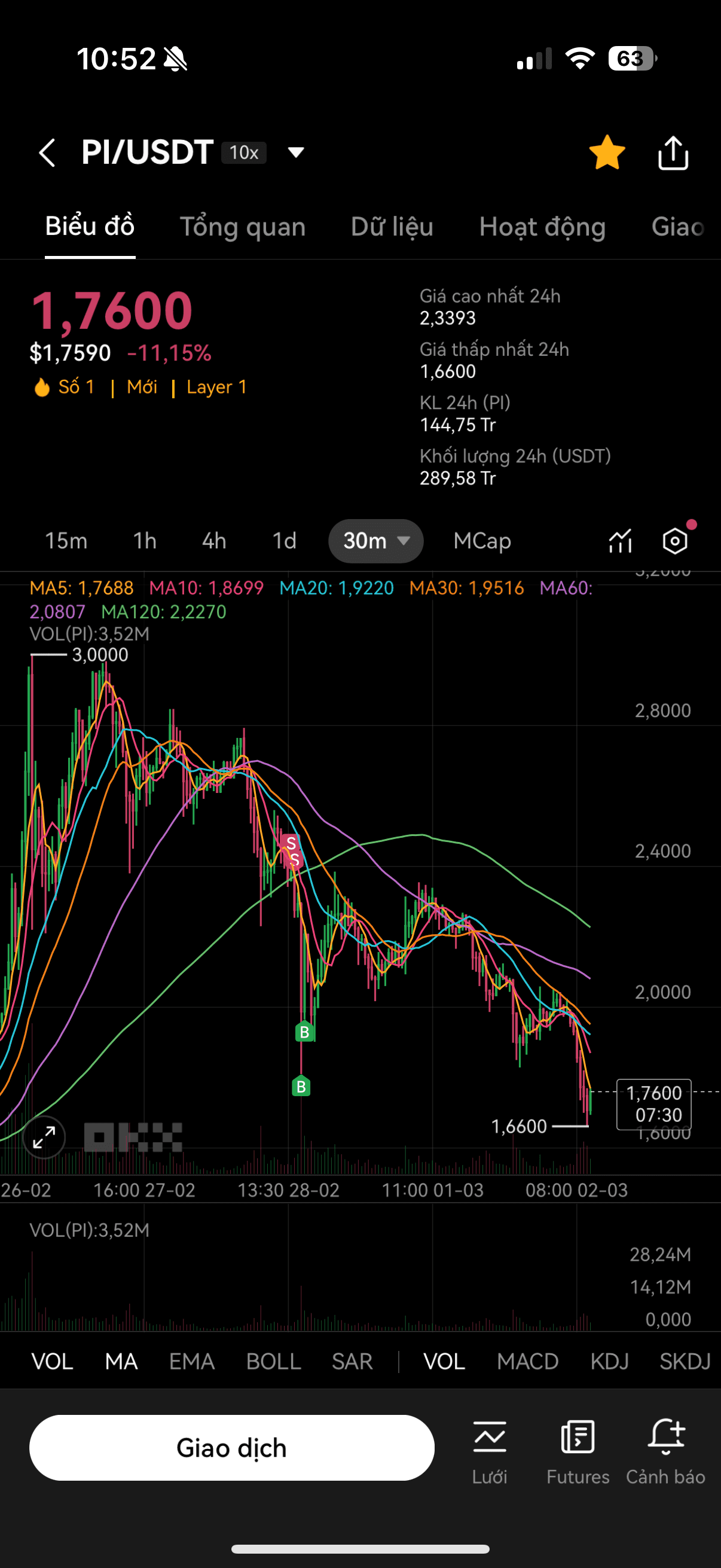Select the 1h timeframe

(x=145, y=541)
